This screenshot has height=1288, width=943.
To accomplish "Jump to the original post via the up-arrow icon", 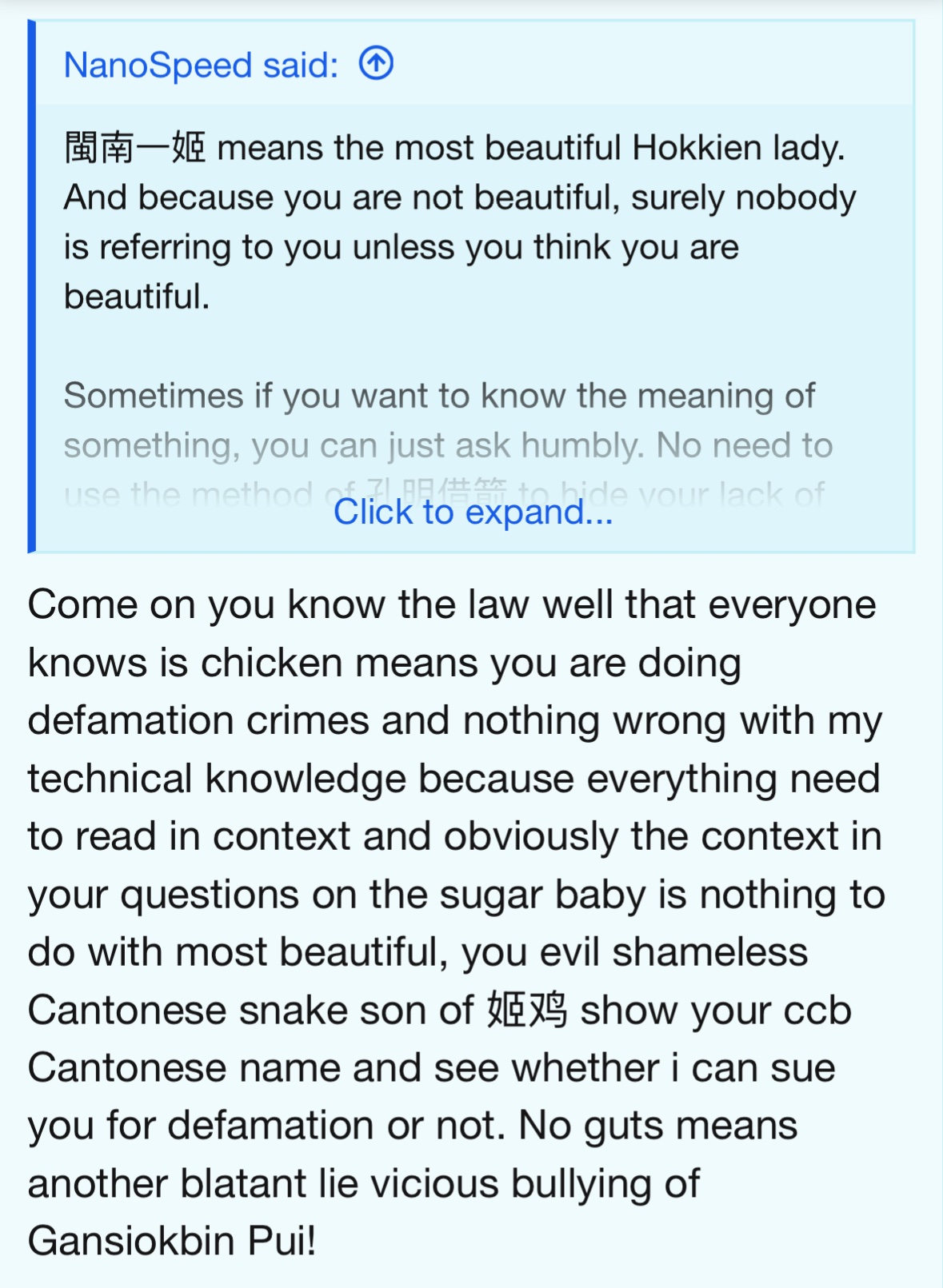I will (376, 63).
